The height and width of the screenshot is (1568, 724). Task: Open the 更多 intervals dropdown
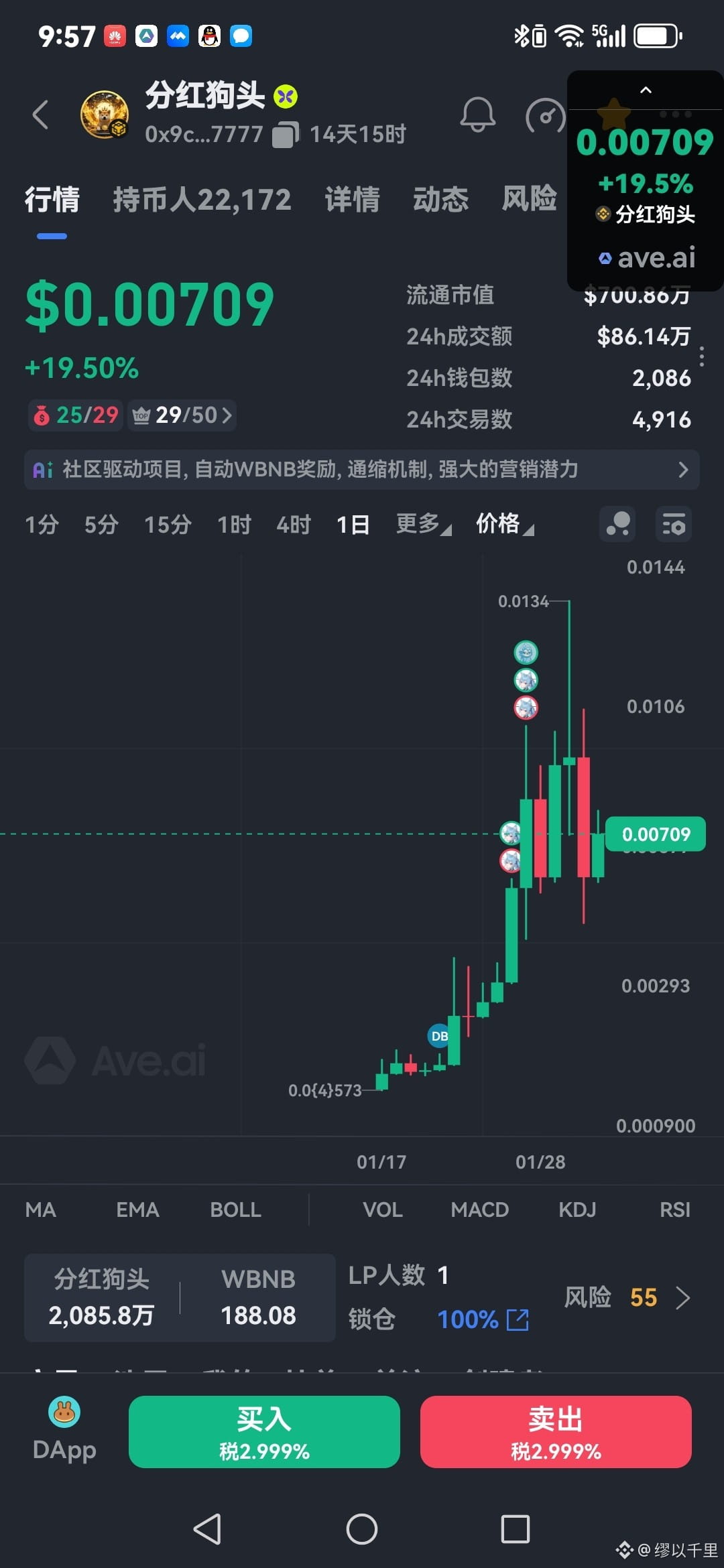(423, 524)
